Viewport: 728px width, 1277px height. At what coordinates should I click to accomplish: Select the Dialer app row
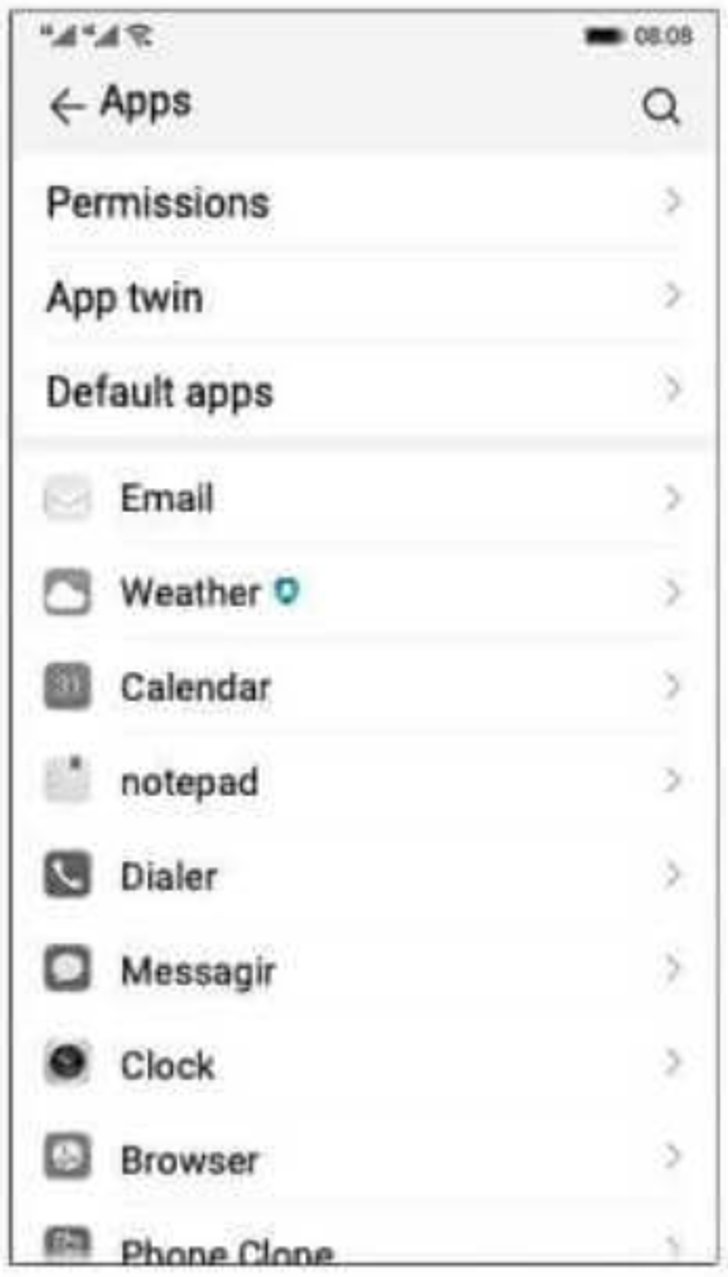point(364,876)
